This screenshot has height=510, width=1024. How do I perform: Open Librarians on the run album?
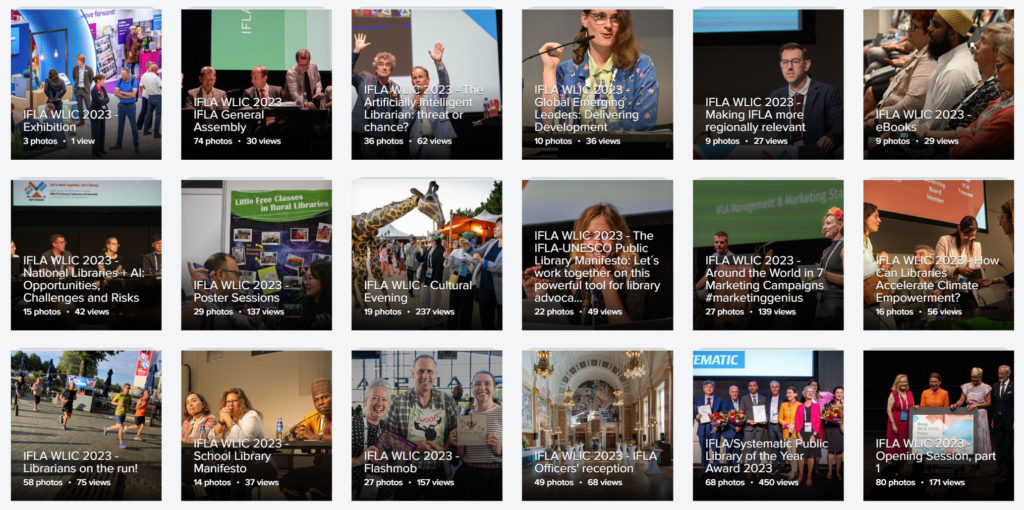[85, 425]
